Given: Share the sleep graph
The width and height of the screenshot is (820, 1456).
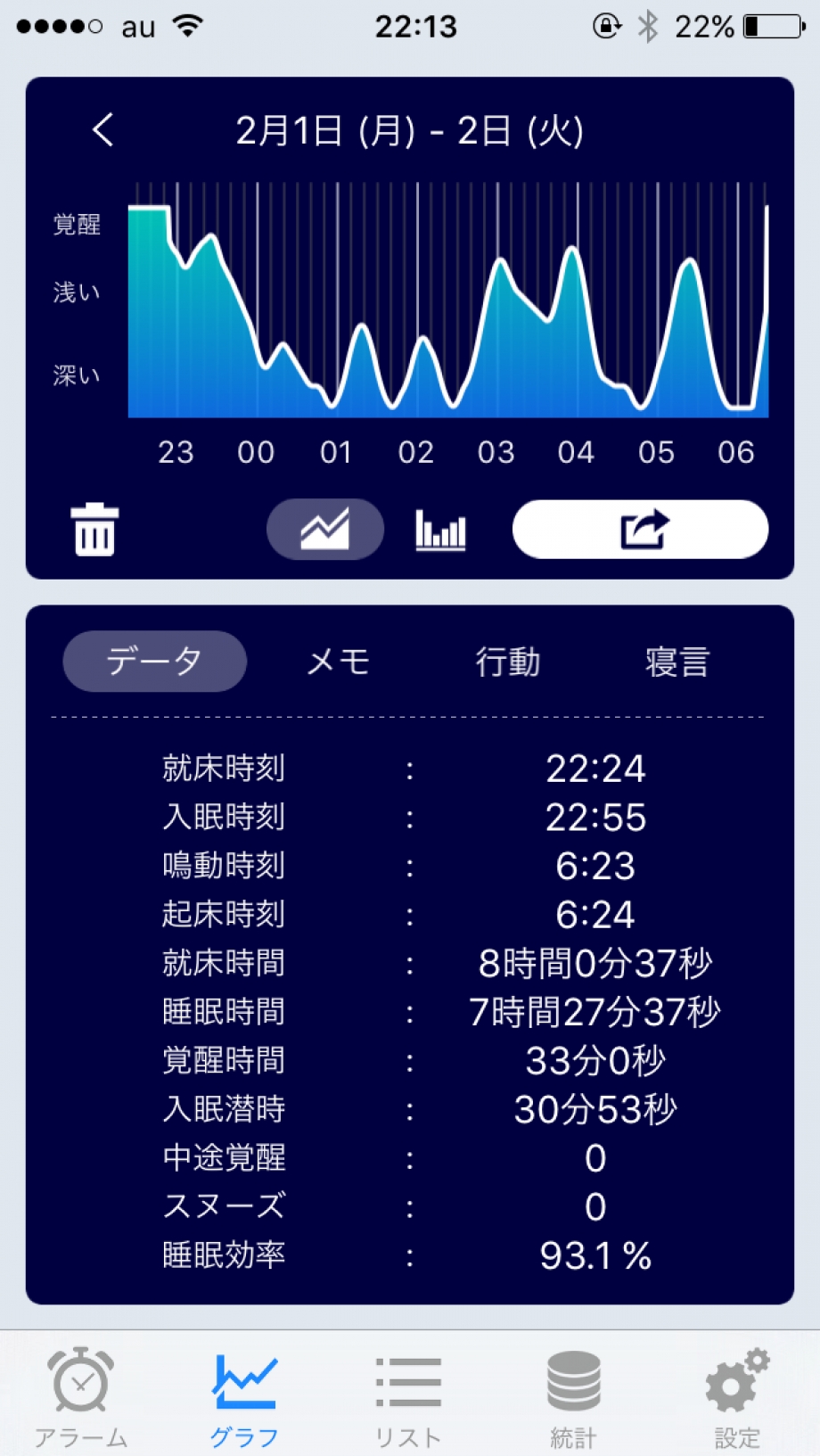Looking at the screenshot, I should [640, 530].
